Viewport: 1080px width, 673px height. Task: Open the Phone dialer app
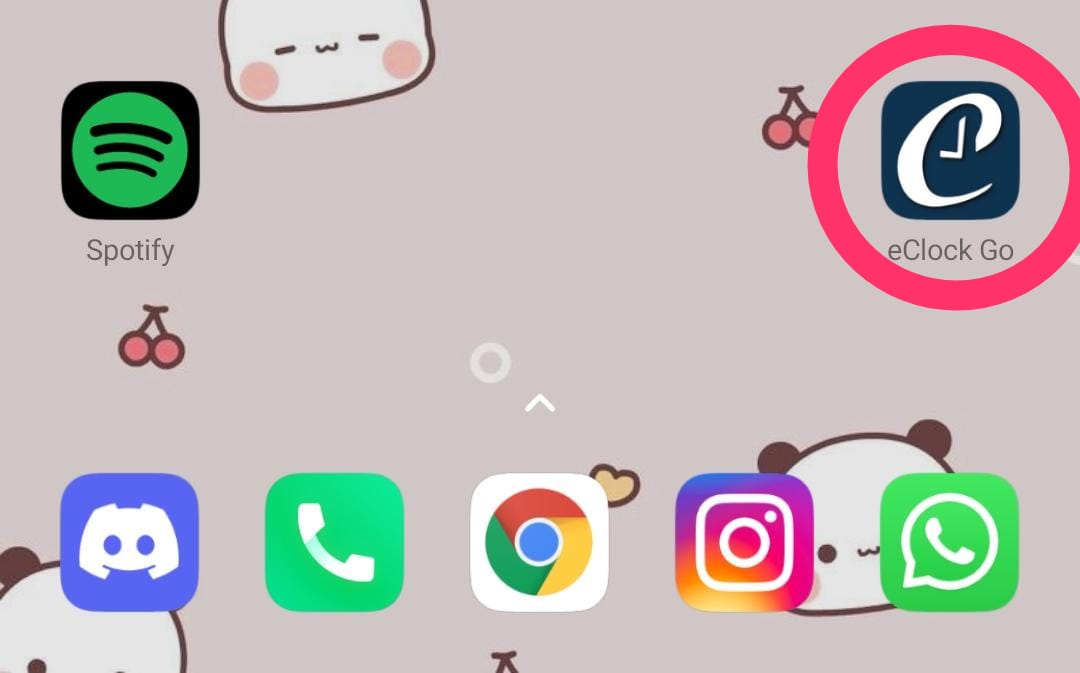[334, 542]
